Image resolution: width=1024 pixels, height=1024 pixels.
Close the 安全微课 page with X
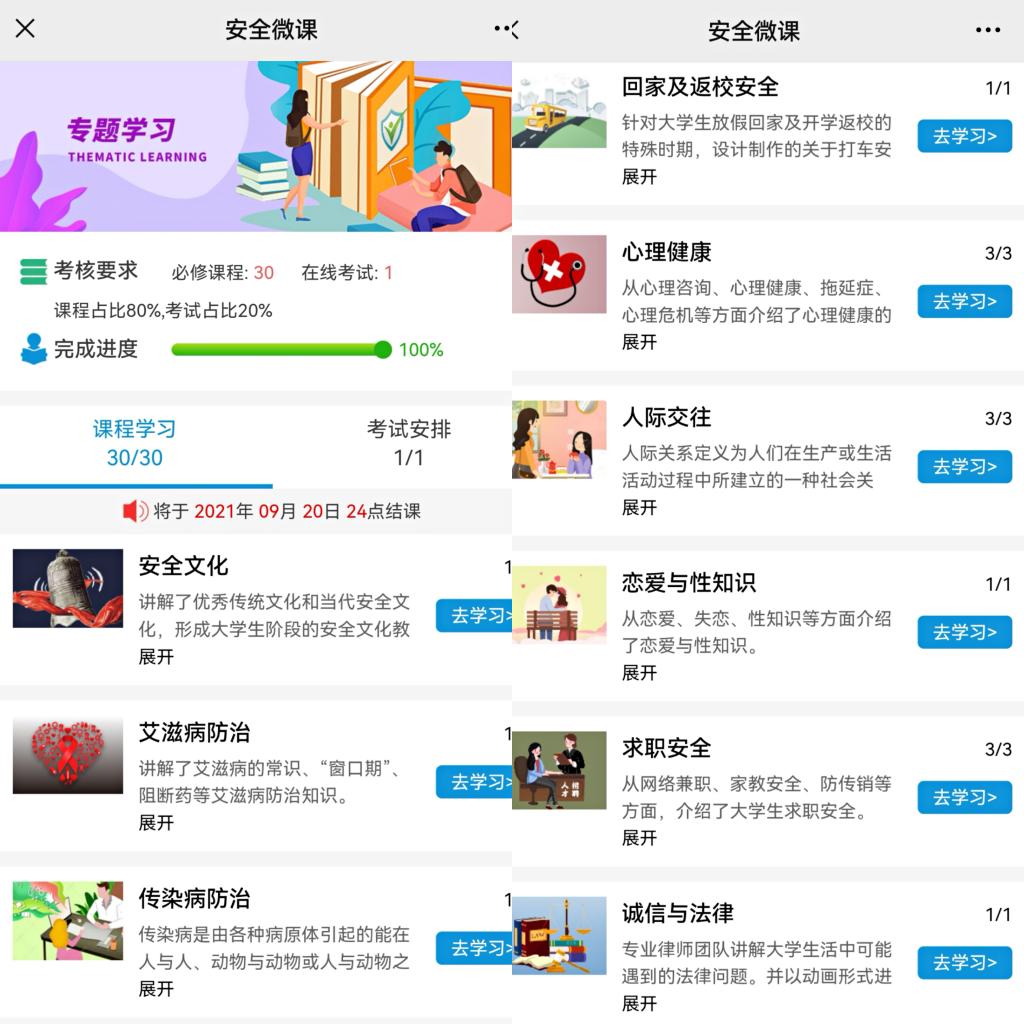[26, 29]
